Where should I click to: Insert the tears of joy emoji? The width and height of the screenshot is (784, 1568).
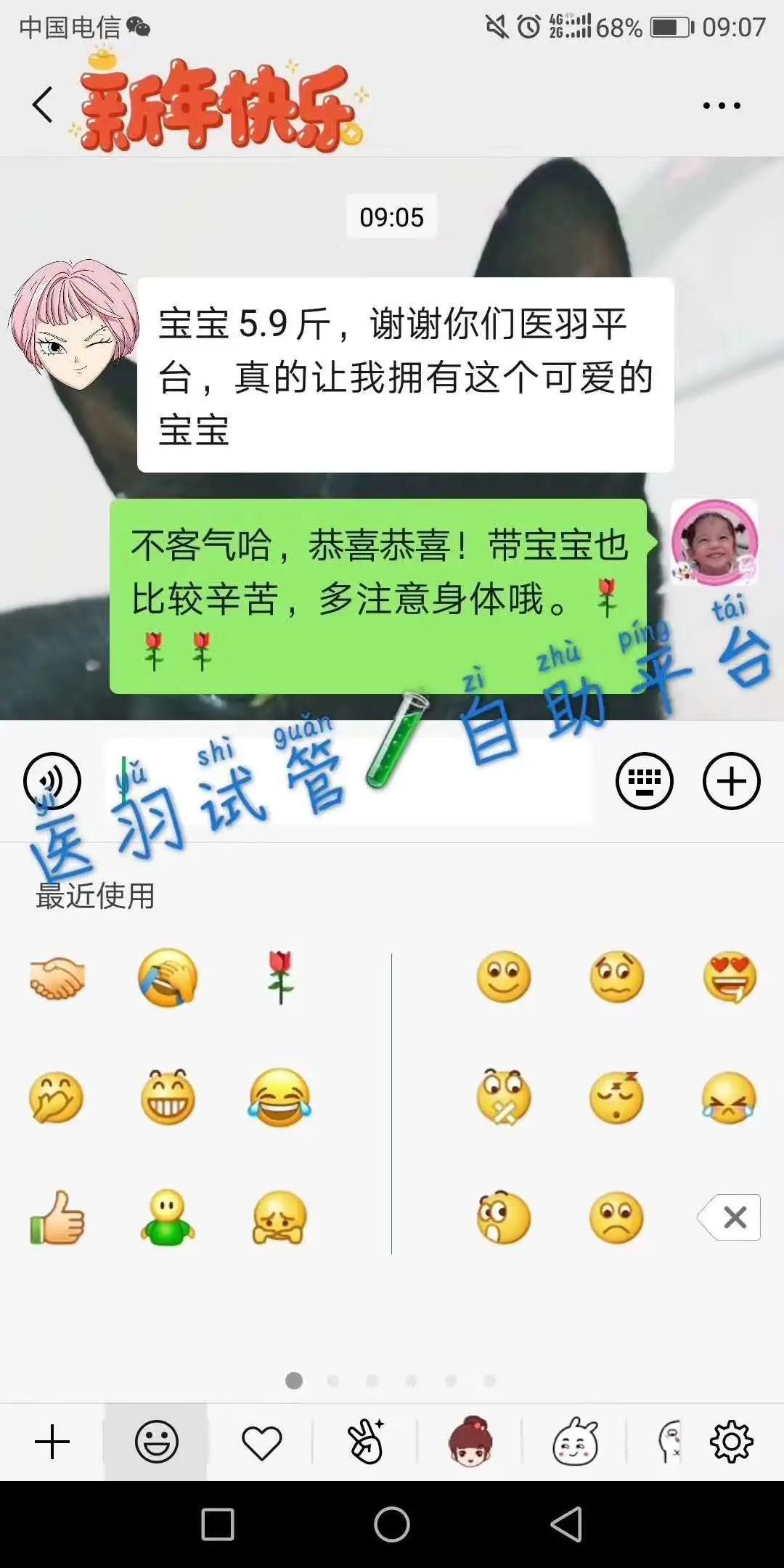pyautogui.click(x=280, y=1098)
